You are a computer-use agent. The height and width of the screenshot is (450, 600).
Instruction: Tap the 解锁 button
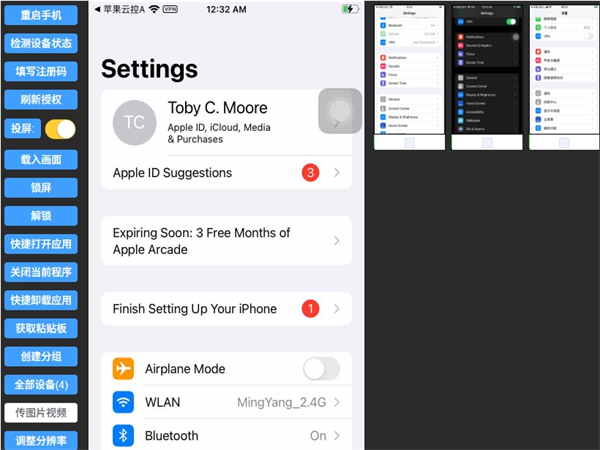pos(41,215)
